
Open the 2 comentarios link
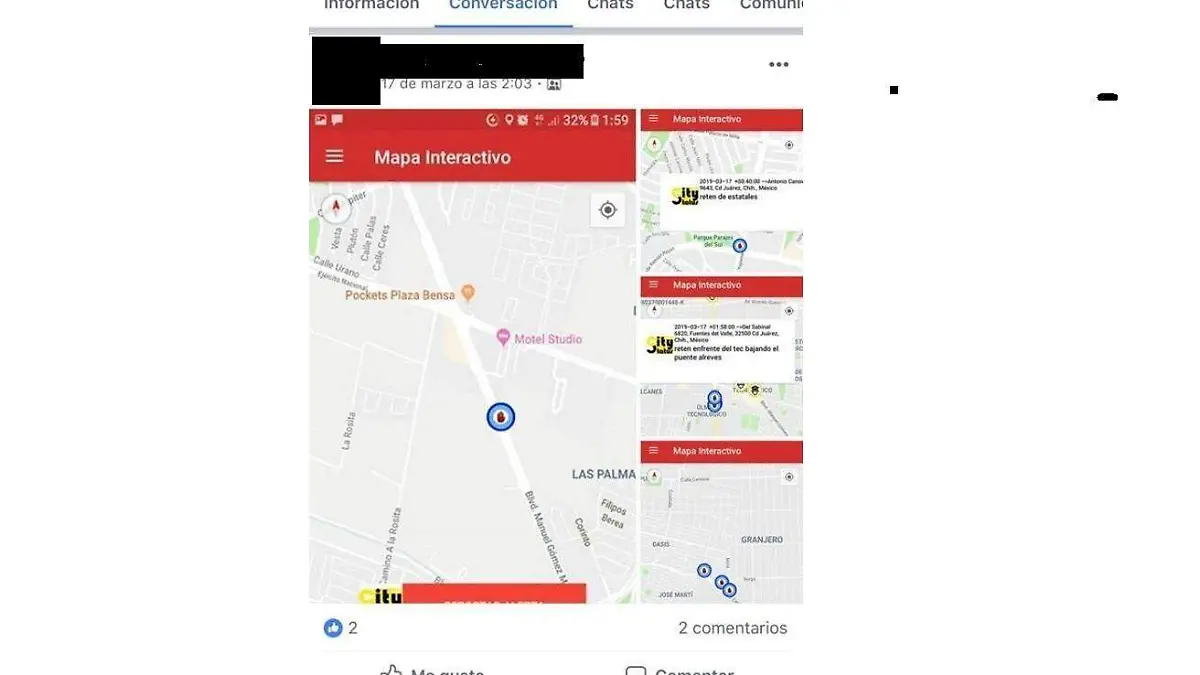tap(732, 628)
